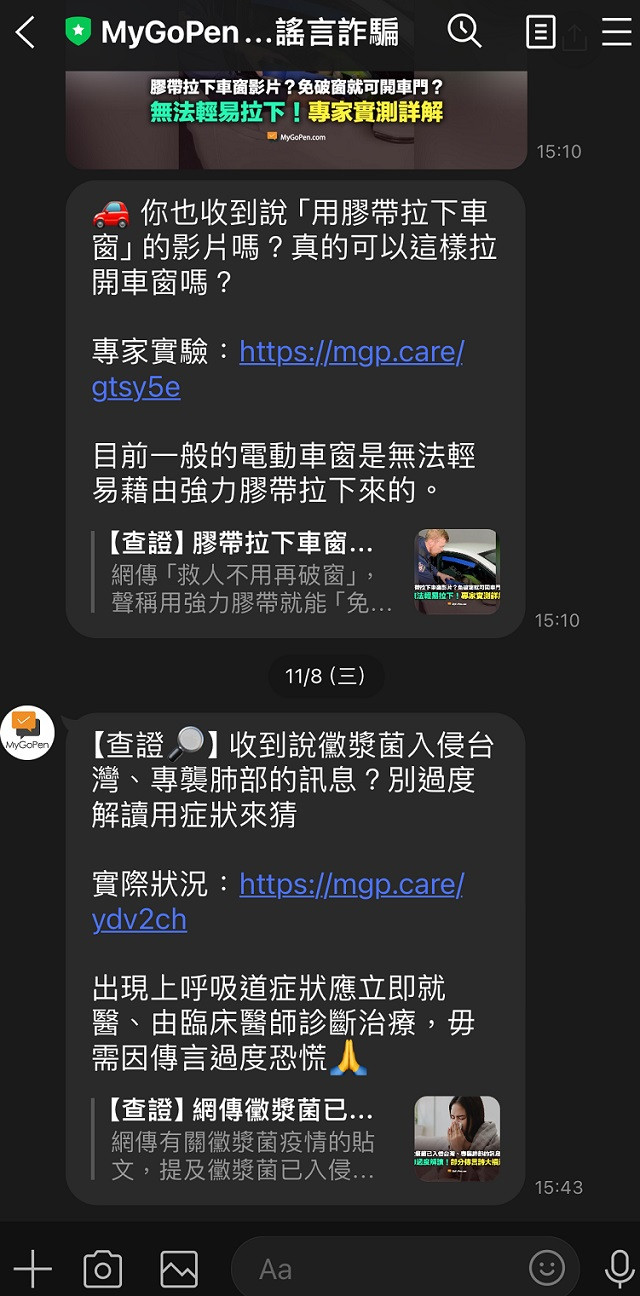Open the notes list icon

[540, 33]
